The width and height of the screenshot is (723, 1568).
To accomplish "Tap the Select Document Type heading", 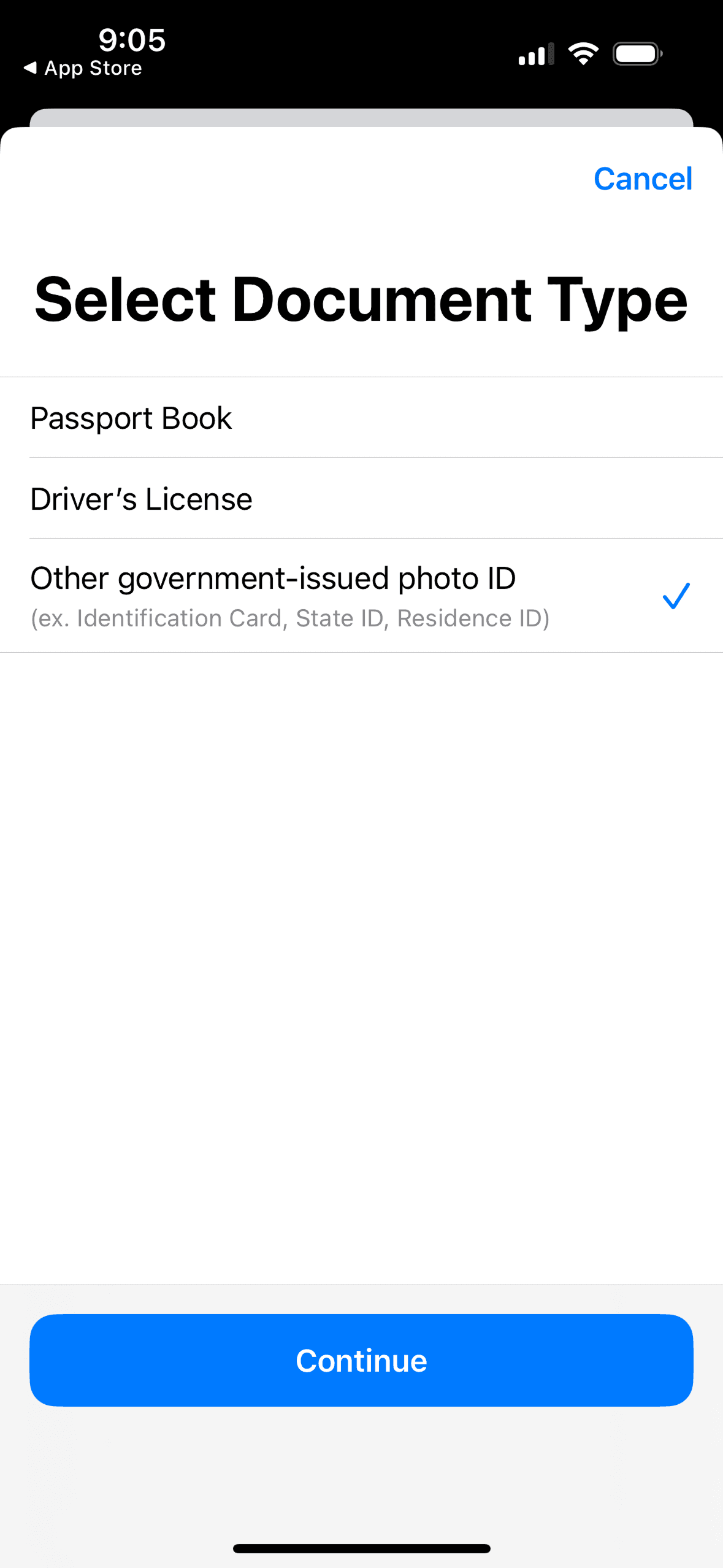I will 362,299.
